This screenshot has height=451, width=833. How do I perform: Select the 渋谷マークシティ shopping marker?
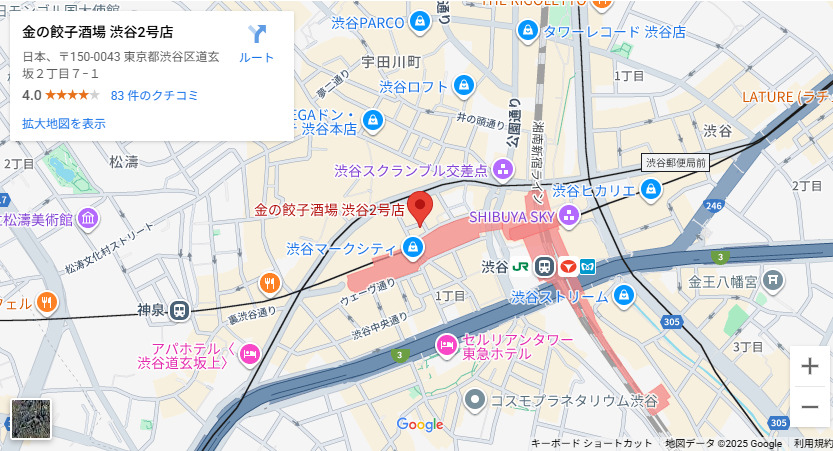tap(413, 247)
